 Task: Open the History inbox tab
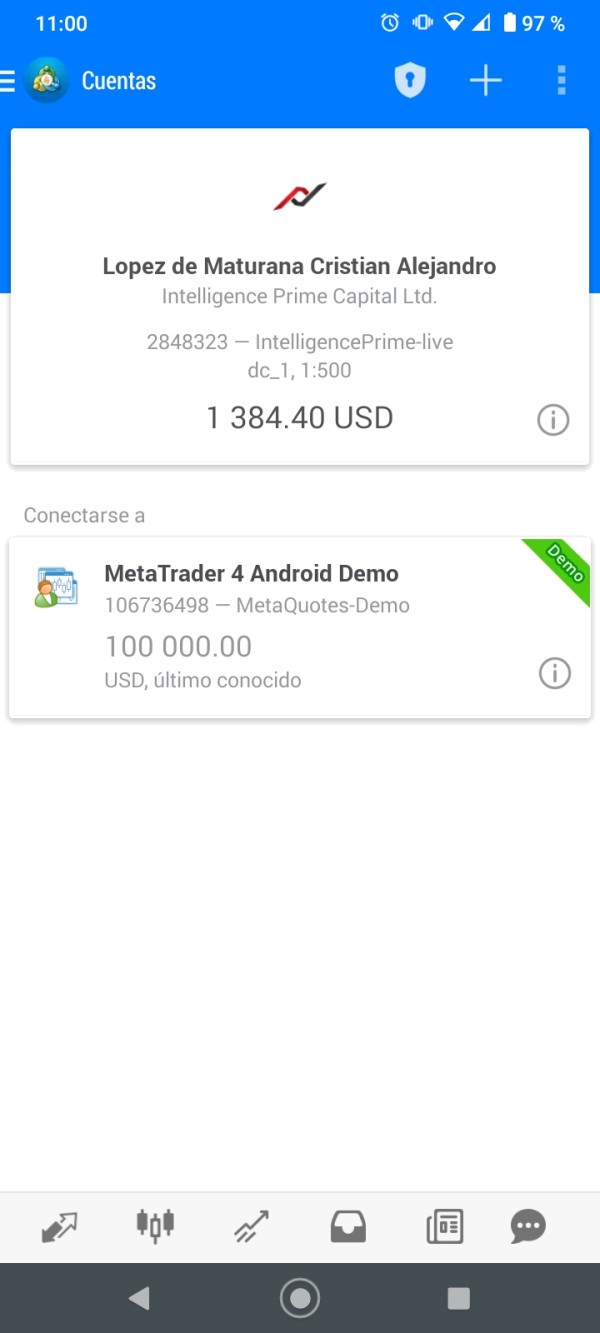[348, 1226]
